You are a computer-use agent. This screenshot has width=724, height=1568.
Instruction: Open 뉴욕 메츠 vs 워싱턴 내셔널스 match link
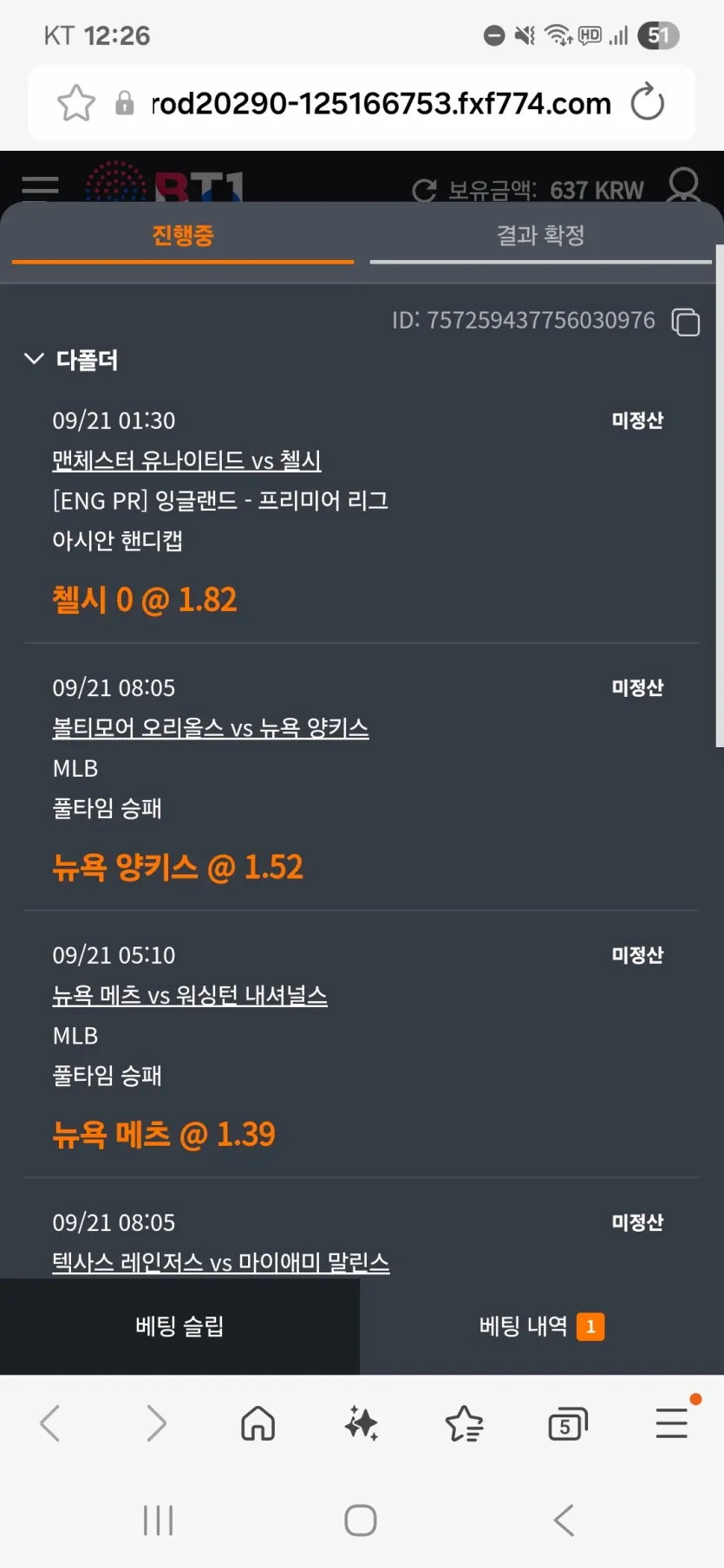(190, 995)
